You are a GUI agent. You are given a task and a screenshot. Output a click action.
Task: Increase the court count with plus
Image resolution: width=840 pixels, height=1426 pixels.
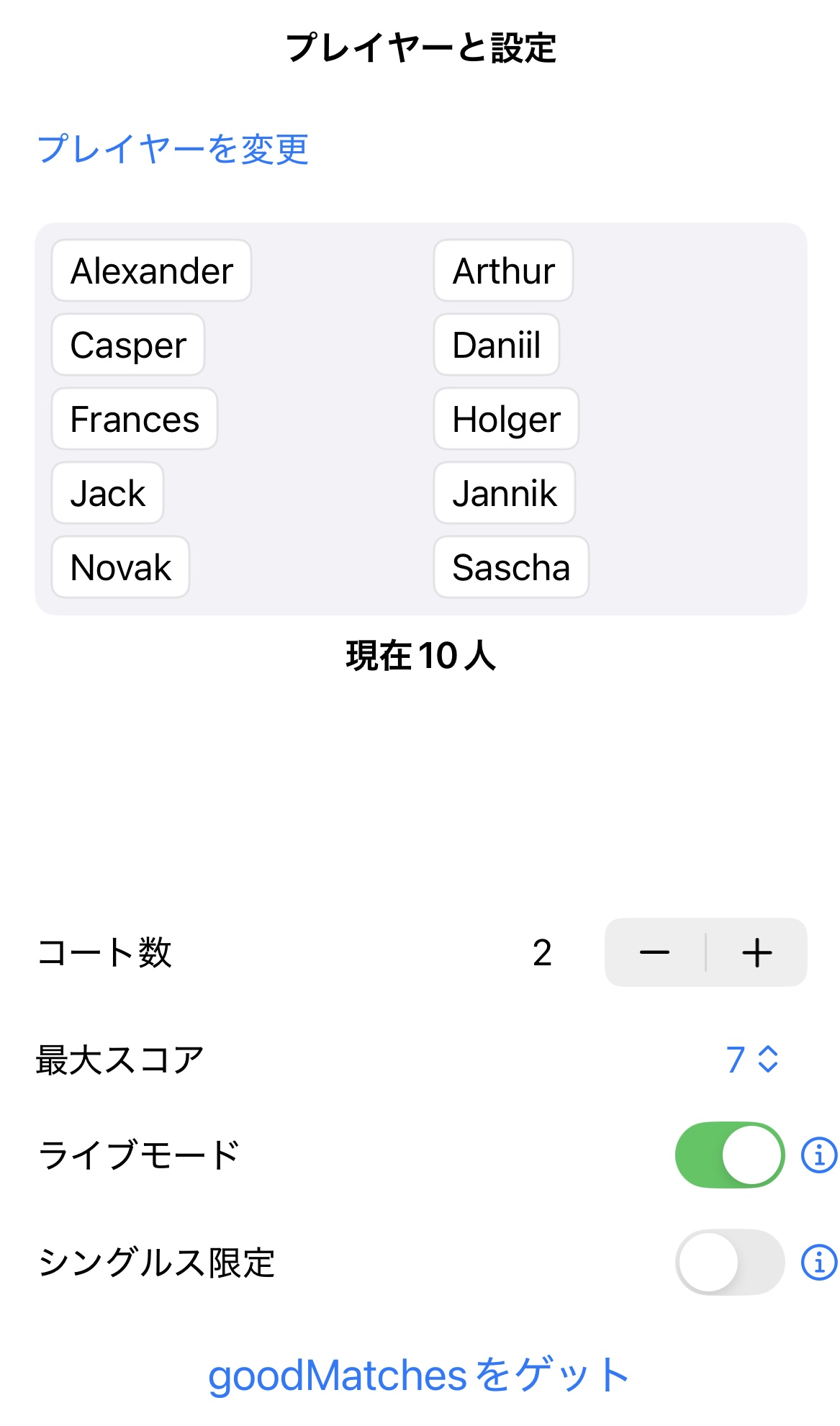pos(757,952)
